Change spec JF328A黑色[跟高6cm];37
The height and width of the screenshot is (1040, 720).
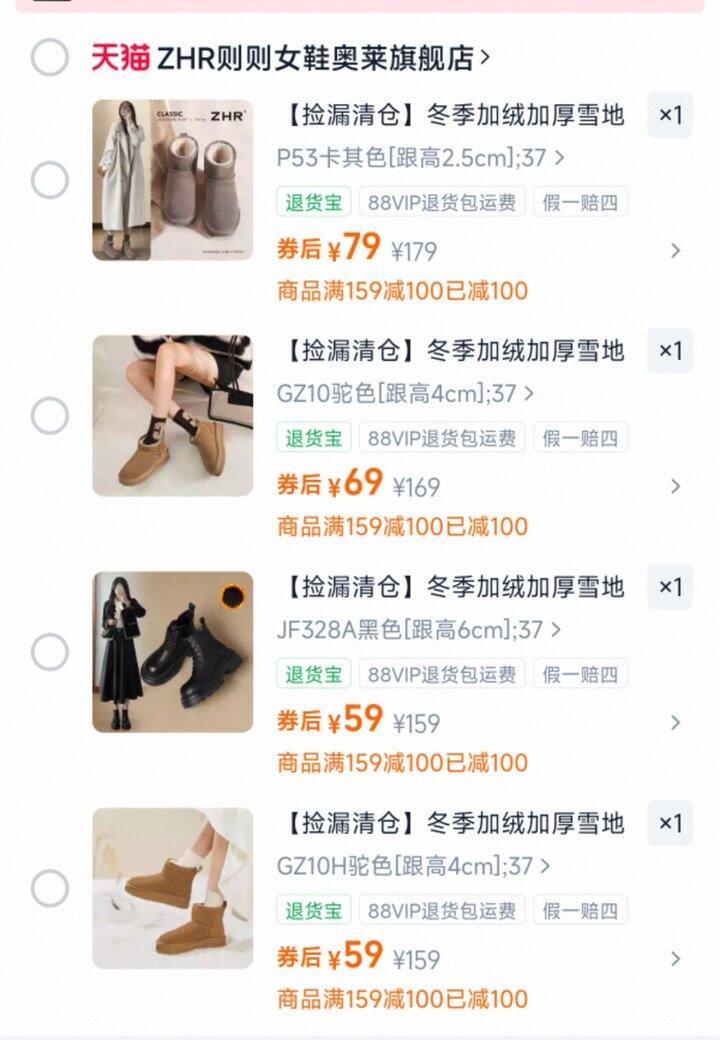coord(418,630)
